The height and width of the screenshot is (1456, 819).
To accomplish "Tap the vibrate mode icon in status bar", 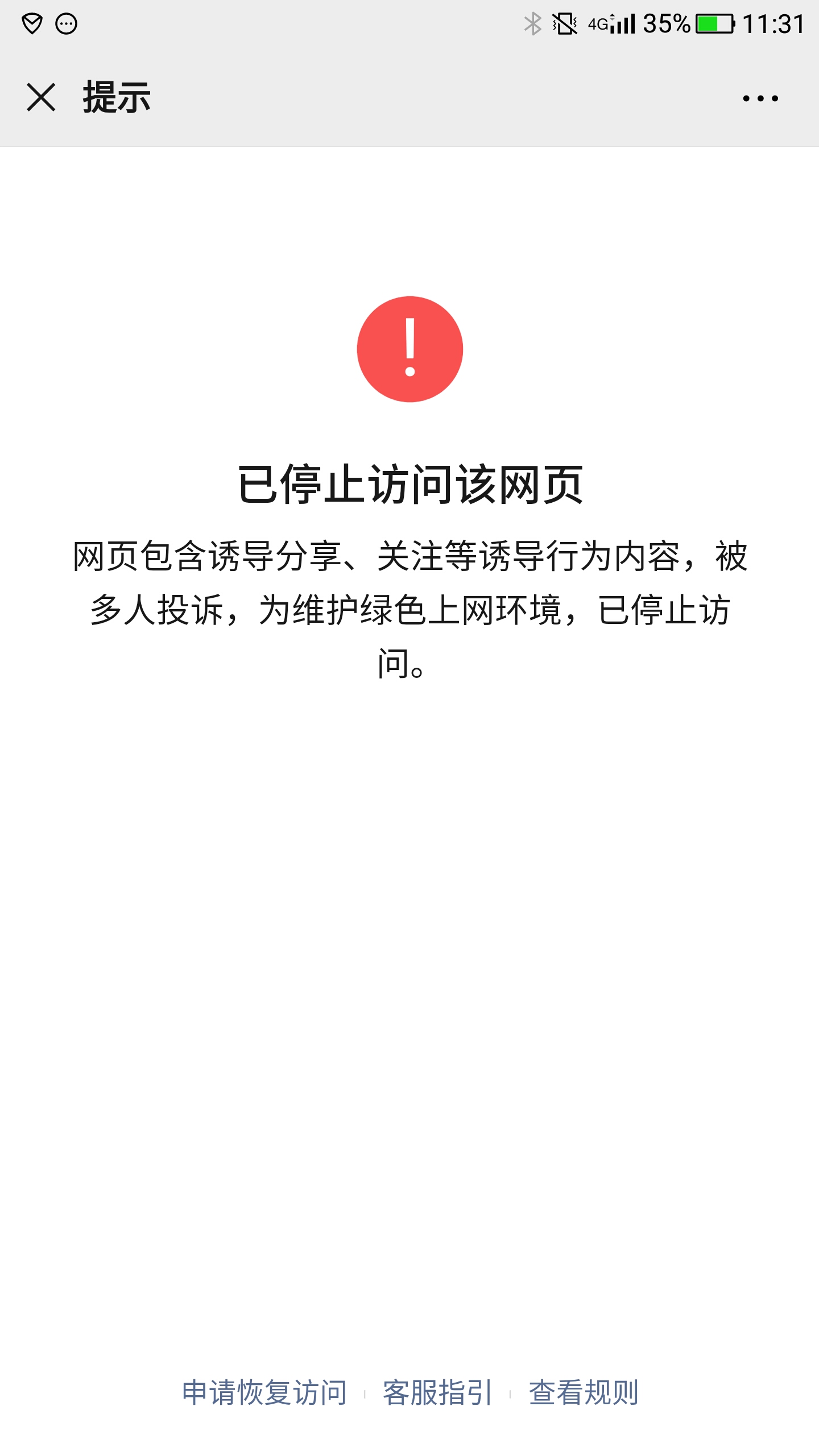I will click(x=562, y=24).
